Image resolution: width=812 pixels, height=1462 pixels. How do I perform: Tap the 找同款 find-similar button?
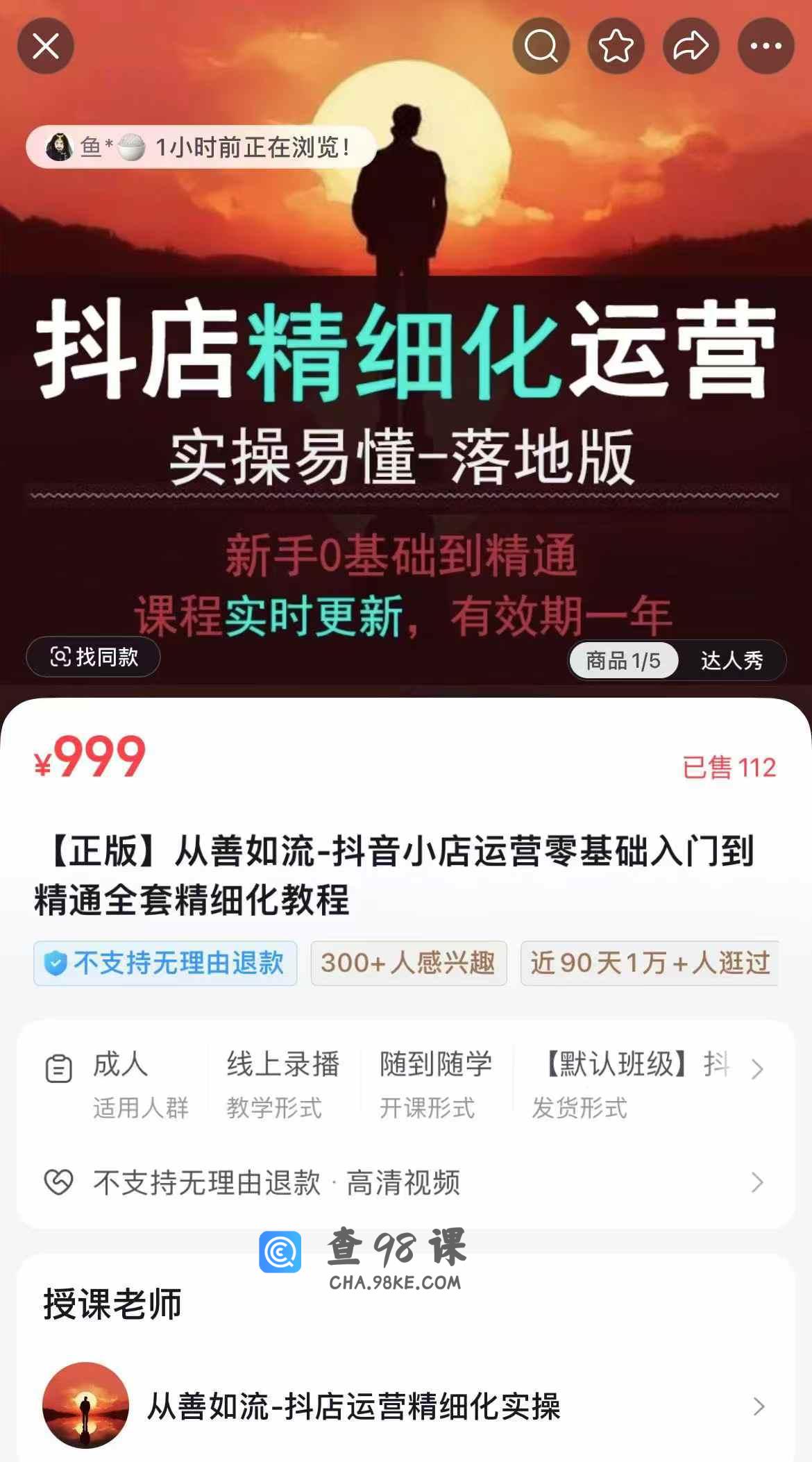(93, 657)
